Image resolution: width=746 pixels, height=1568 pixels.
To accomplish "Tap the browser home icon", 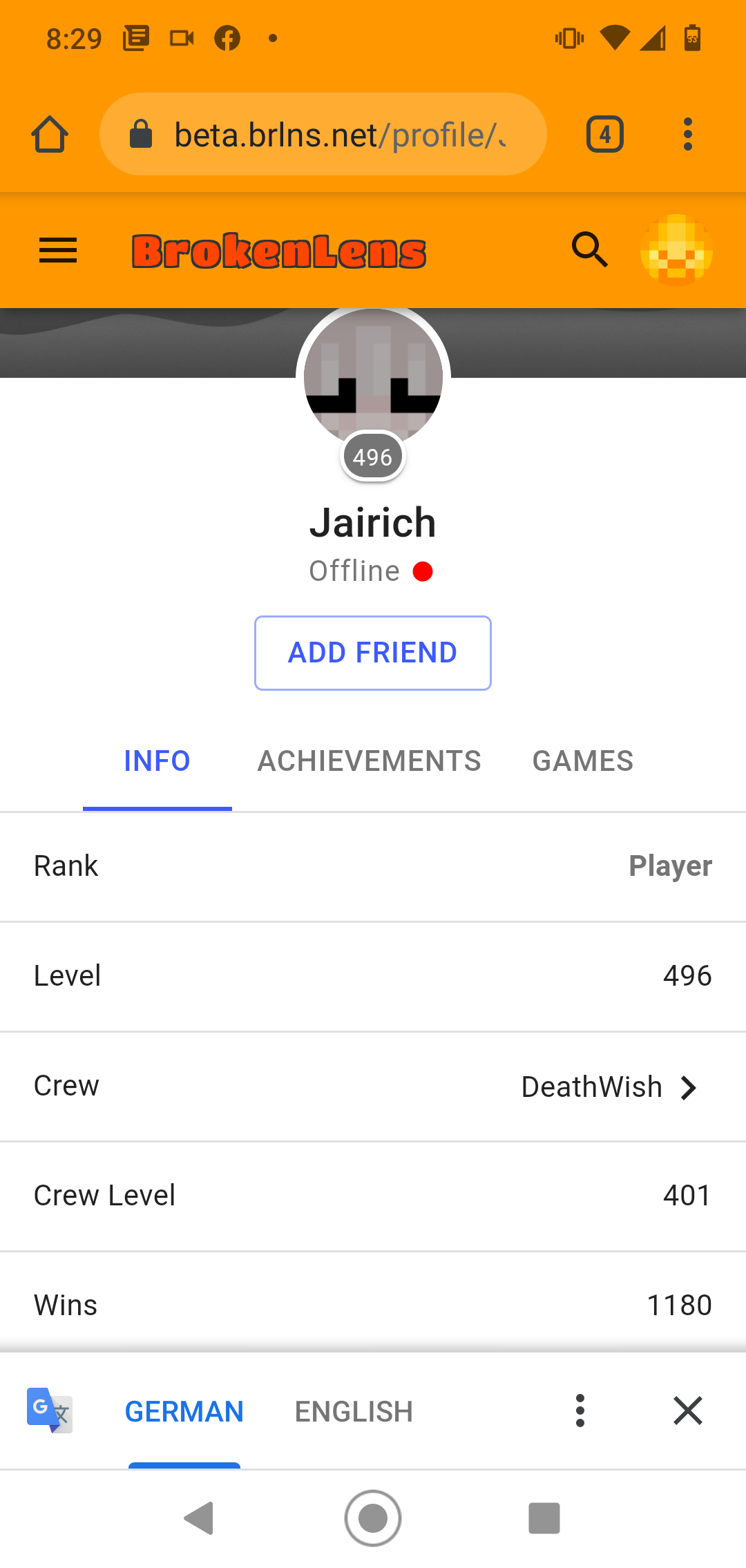I will (x=50, y=134).
